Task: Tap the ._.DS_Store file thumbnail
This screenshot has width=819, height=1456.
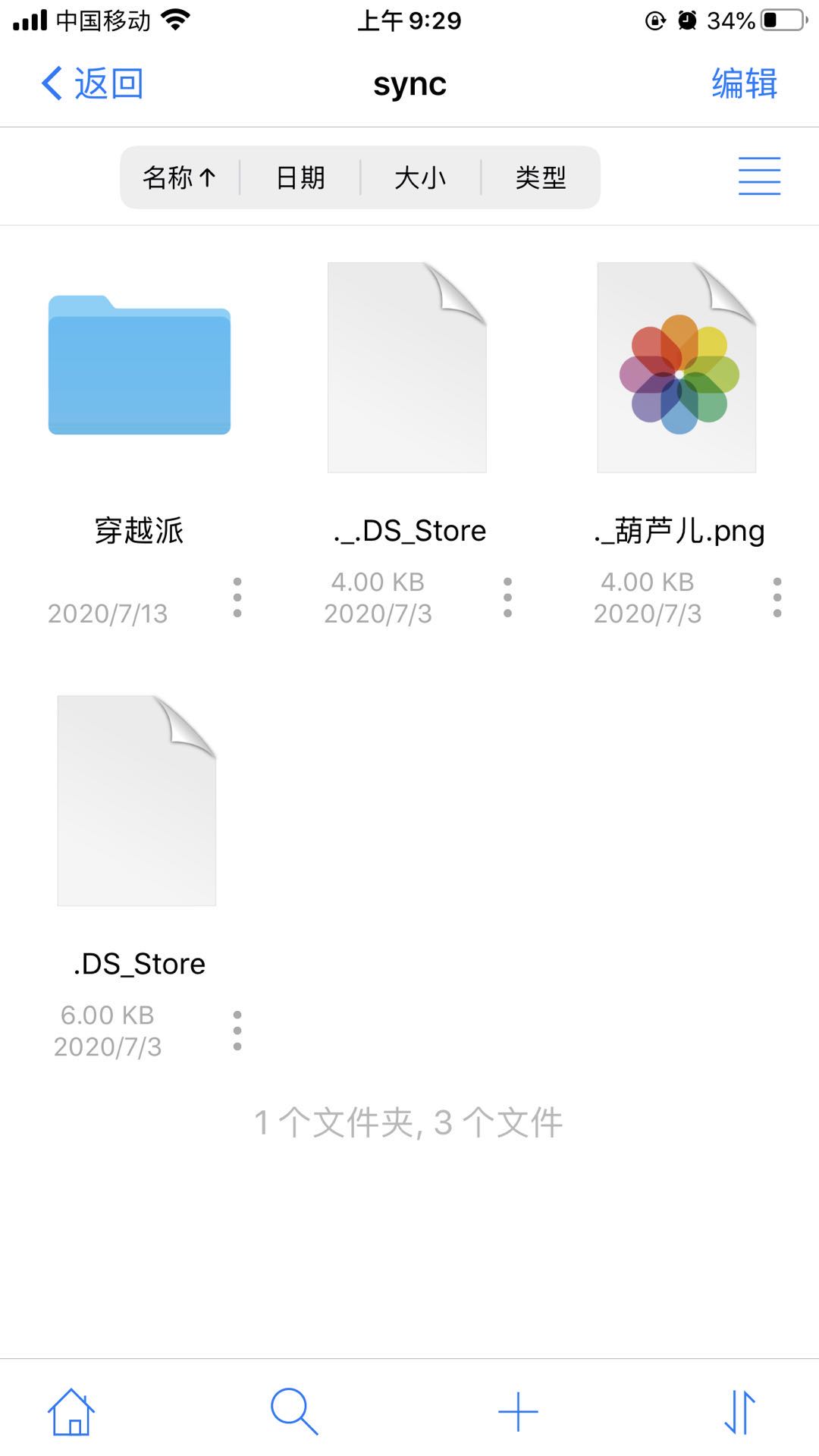Action: 407,367
